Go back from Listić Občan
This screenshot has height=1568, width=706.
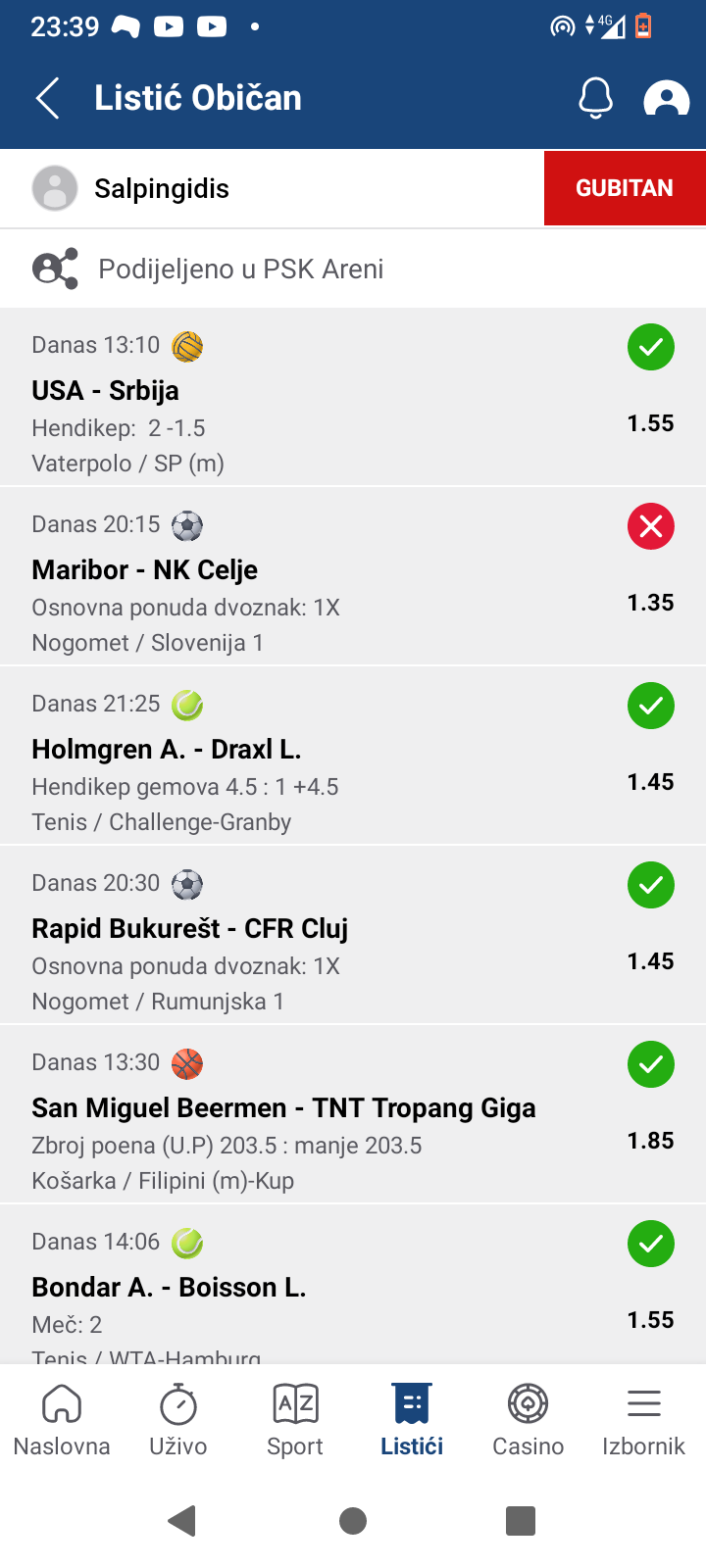48,98
